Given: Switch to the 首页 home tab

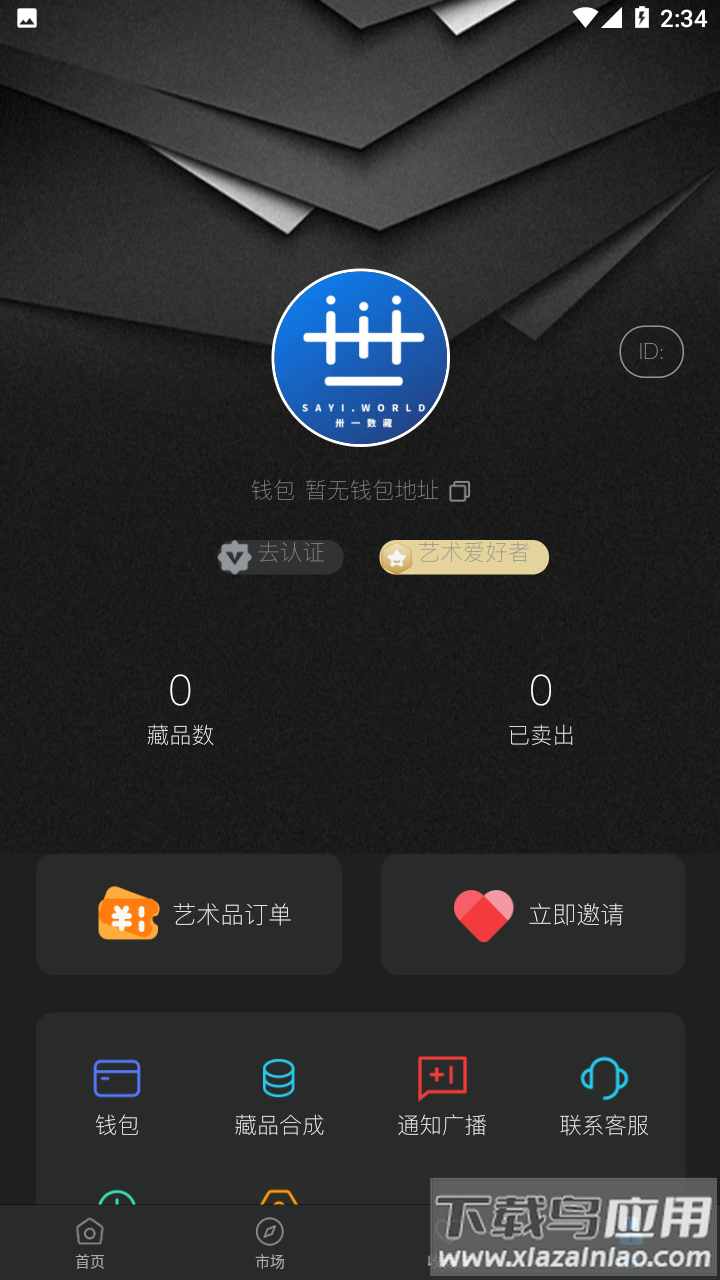Looking at the screenshot, I should [90, 1242].
